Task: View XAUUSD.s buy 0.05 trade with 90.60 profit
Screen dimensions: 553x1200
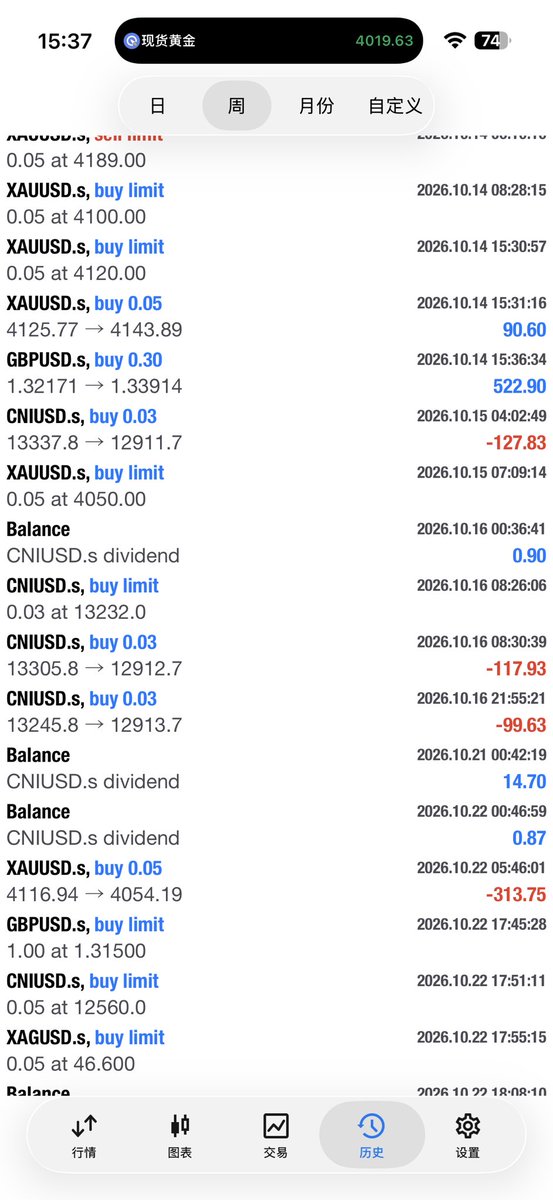Action: (x=276, y=316)
